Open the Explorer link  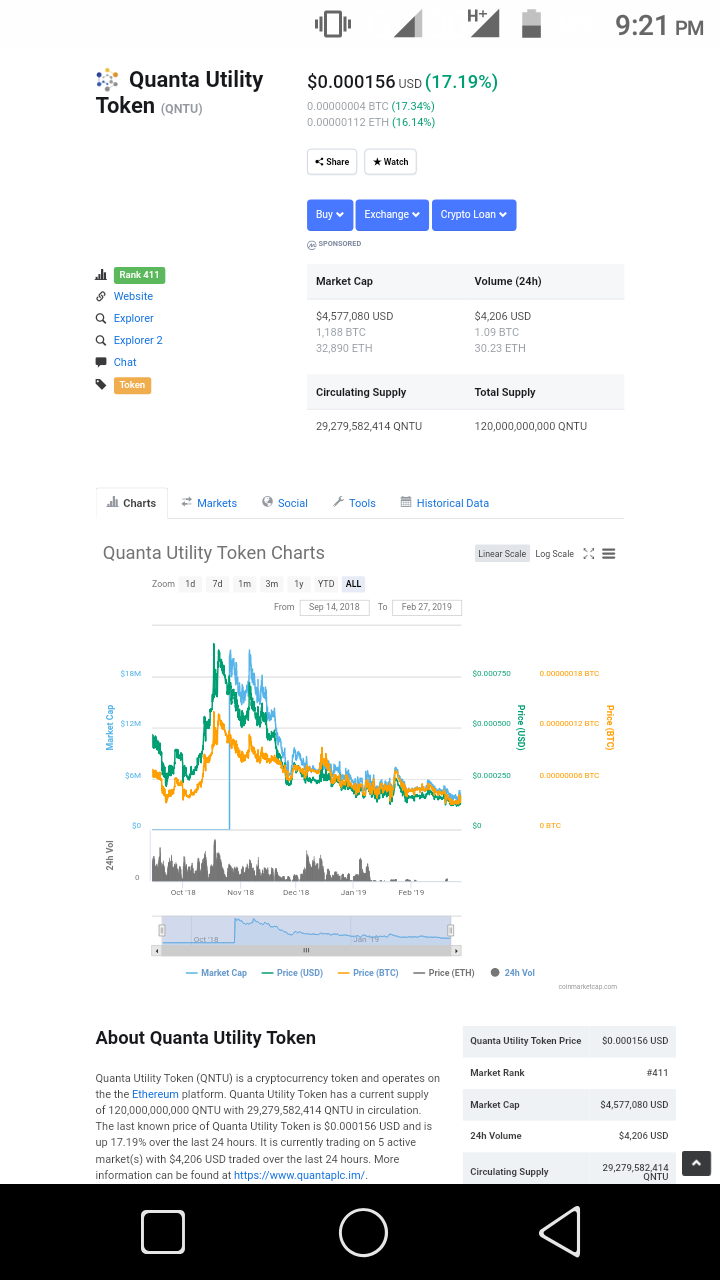point(133,318)
